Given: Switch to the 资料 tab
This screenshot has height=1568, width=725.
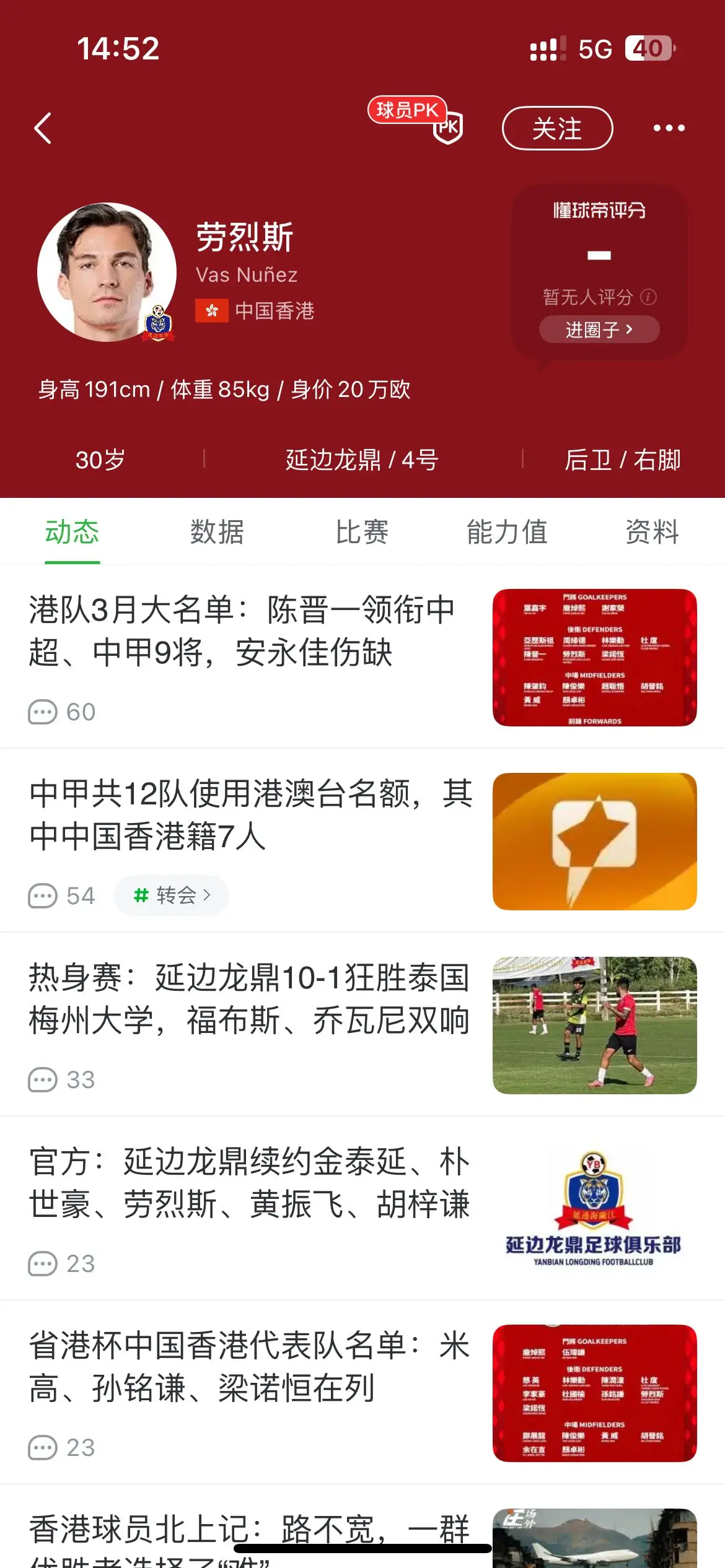Looking at the screenshot, I should 652,532.
